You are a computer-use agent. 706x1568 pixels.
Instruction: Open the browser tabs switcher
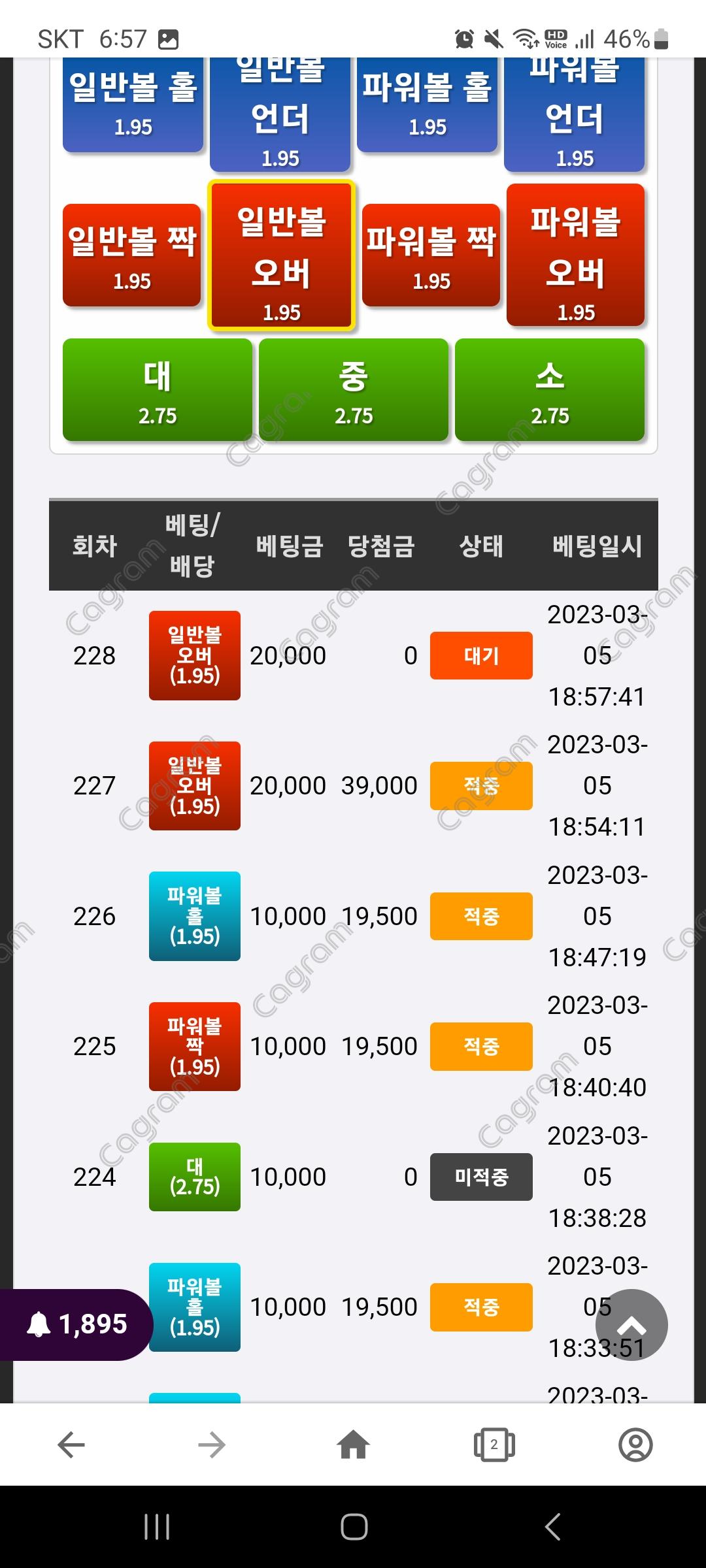pyautogui.click(x=494, y=1445)
